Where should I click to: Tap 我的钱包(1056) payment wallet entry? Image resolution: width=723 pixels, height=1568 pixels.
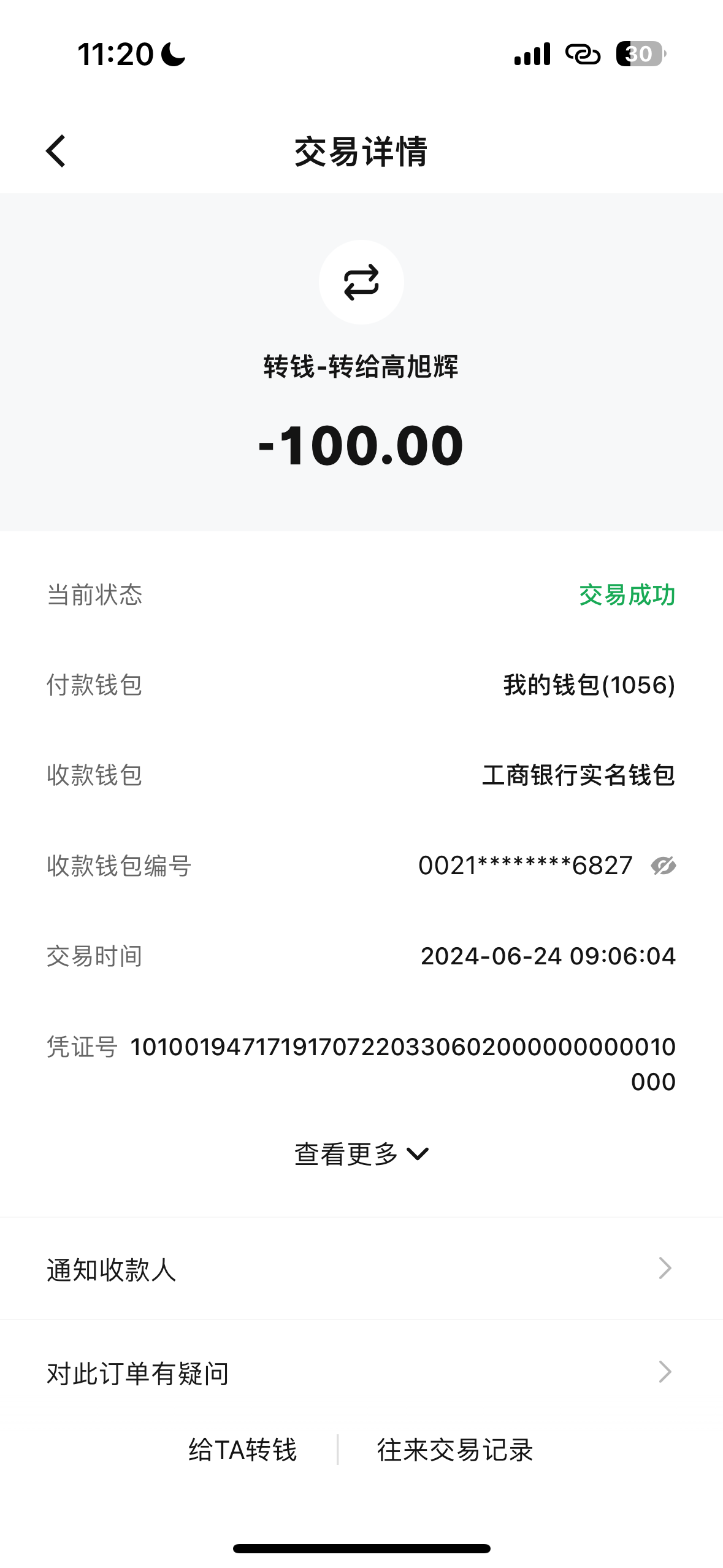pyautogui.click(x=586, y=686)
